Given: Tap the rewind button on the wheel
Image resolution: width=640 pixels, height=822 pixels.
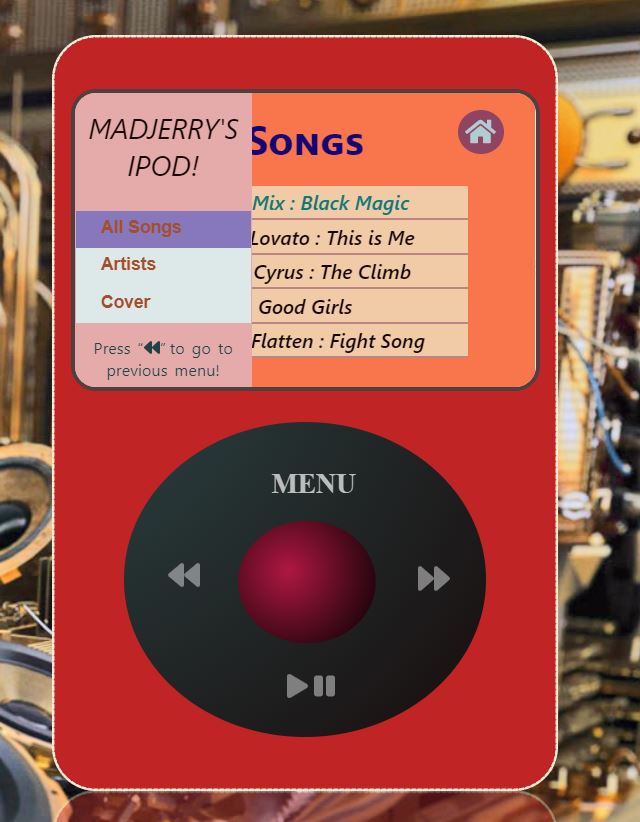Looking at the screenshot, I should click(184, 575).
